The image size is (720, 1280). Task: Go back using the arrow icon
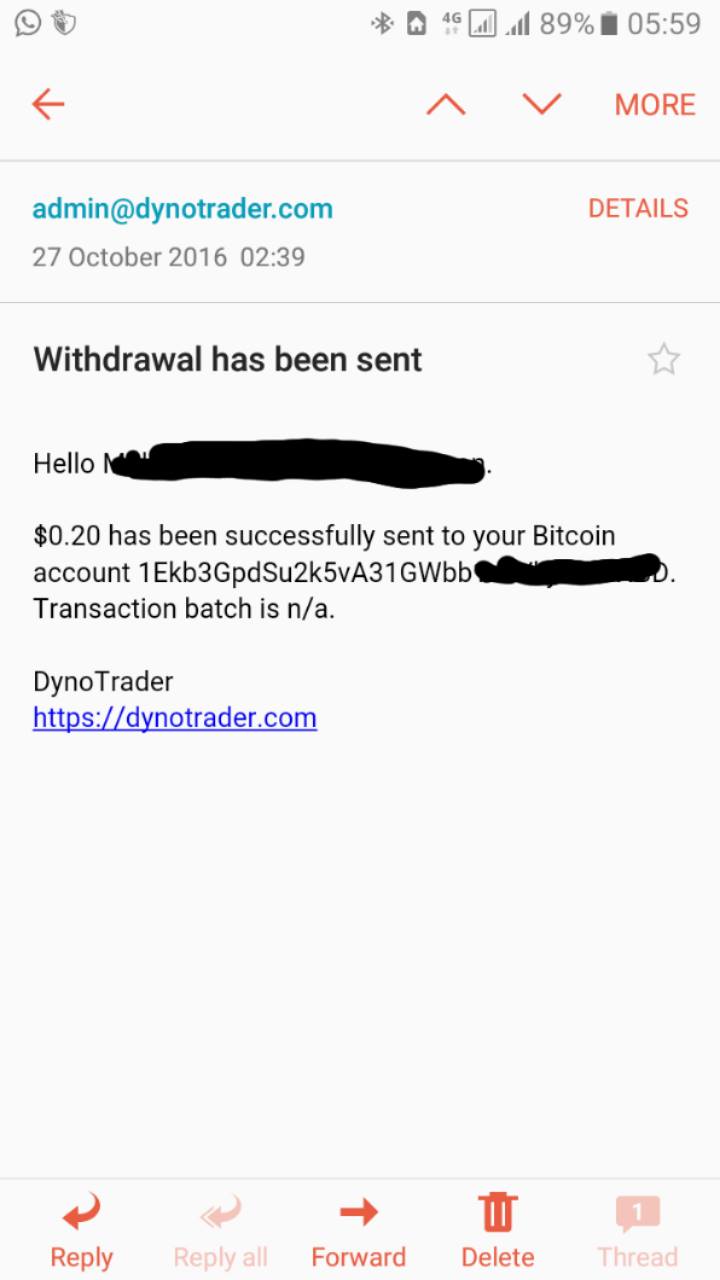48,104
